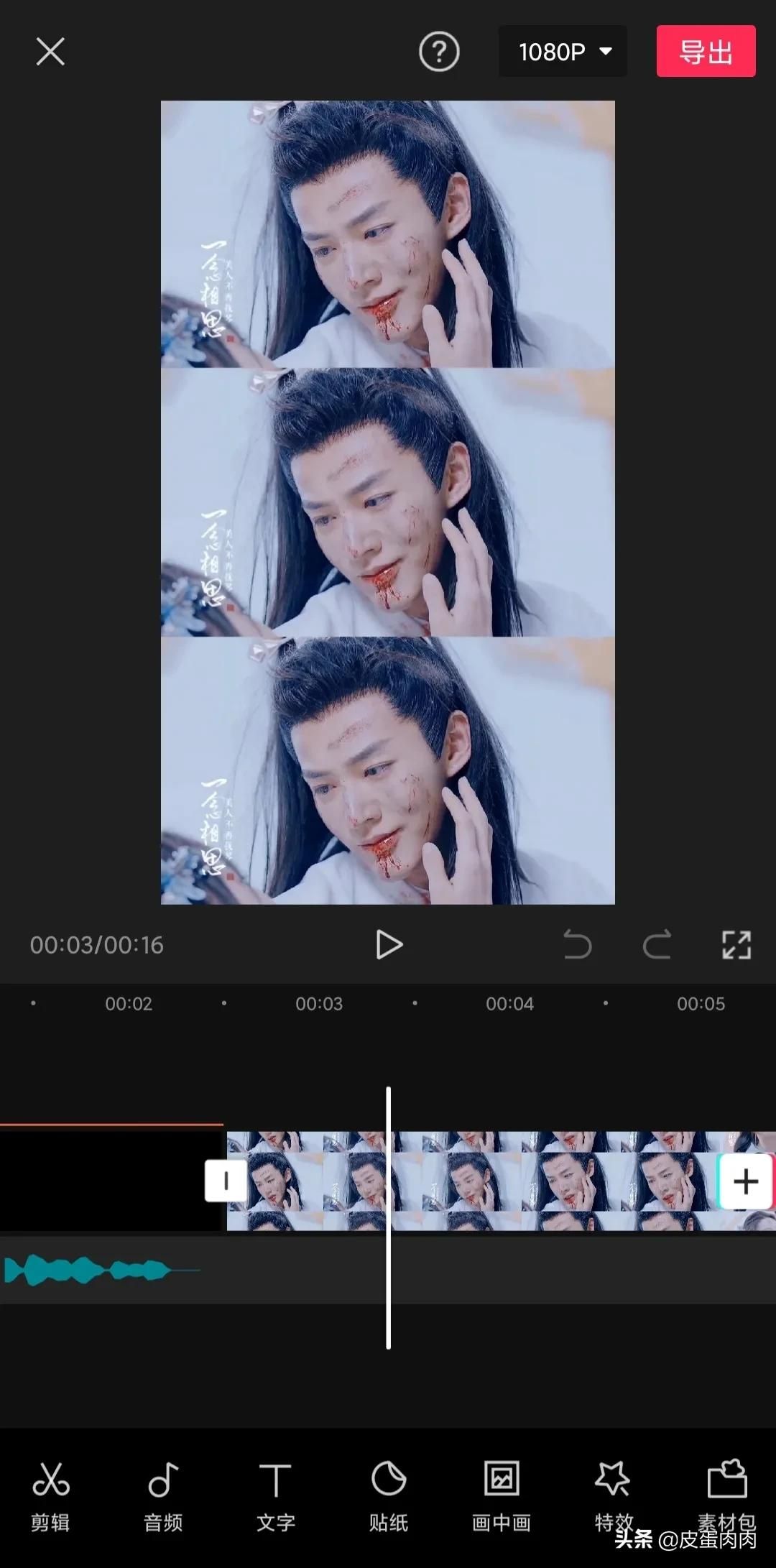Redo the last action
This screenshot has width=776, height=1568.
(x=657, y=945)
